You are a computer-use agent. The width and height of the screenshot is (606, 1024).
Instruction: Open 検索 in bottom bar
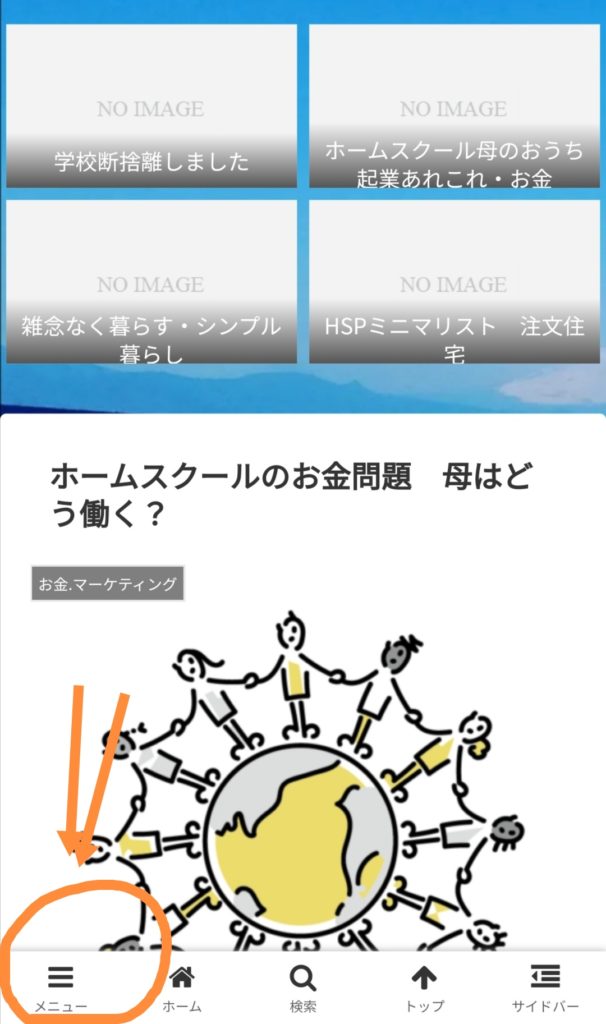303,988
